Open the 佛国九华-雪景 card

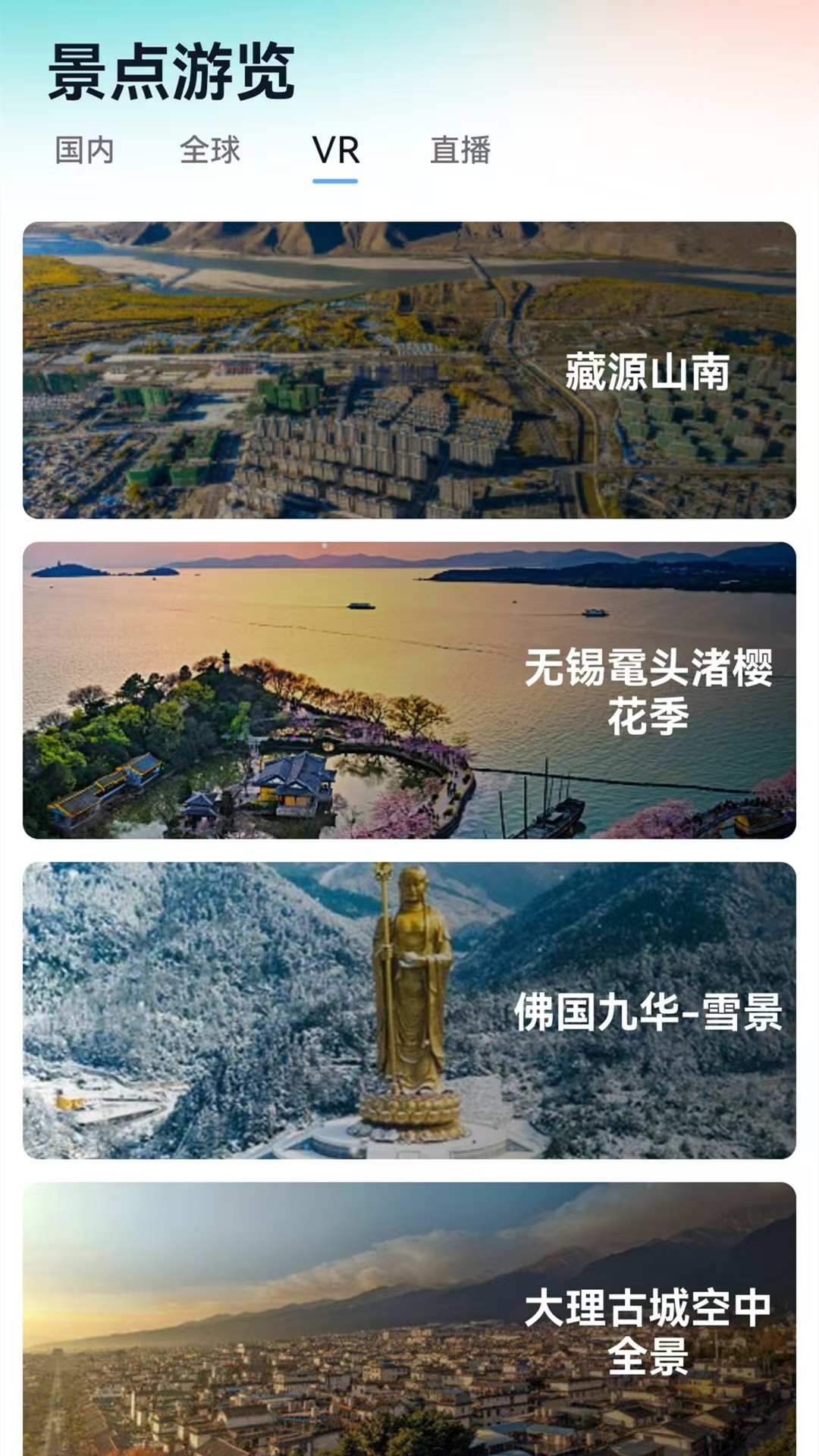pyautogui.click(x=409, y=1010)
